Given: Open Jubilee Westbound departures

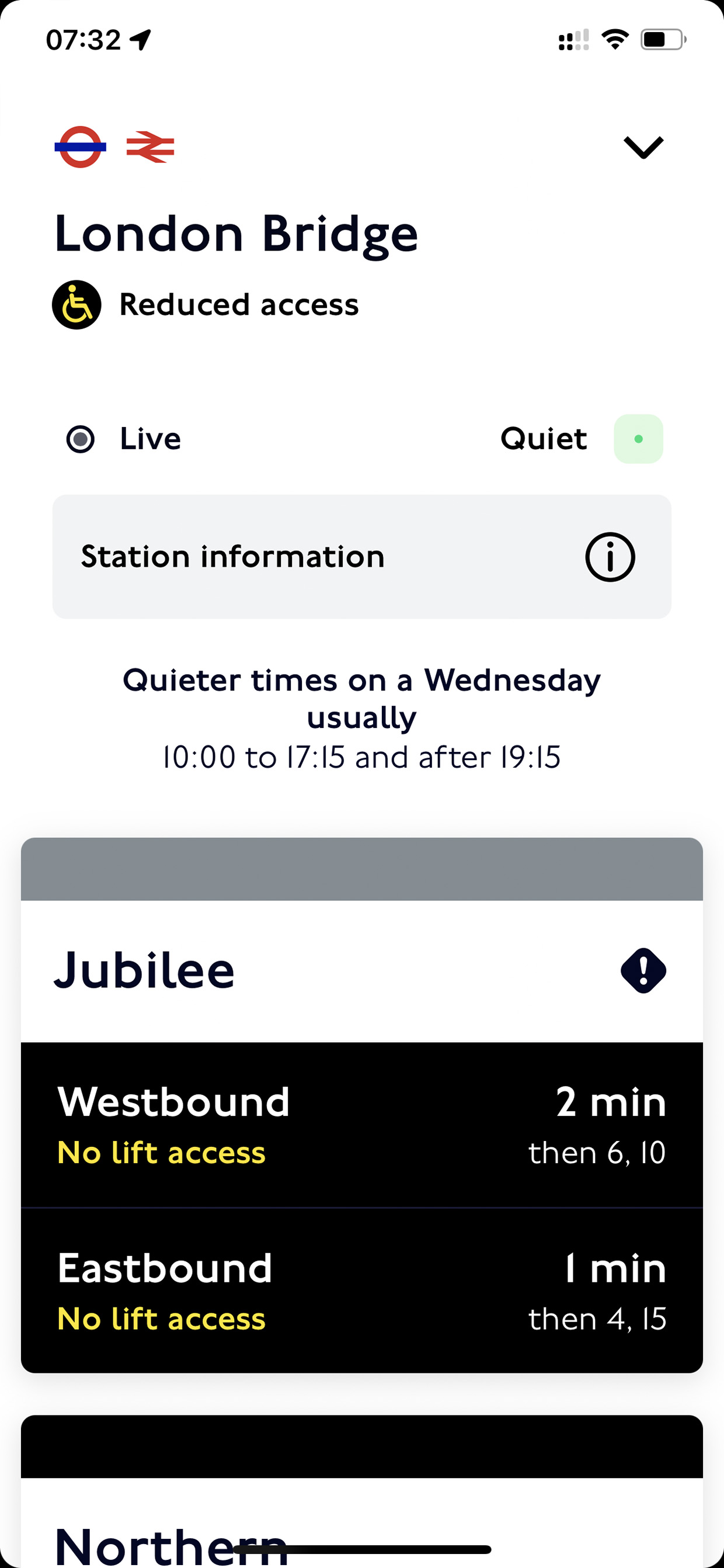Looking at the screenshot, I should tap(362, 1125).
